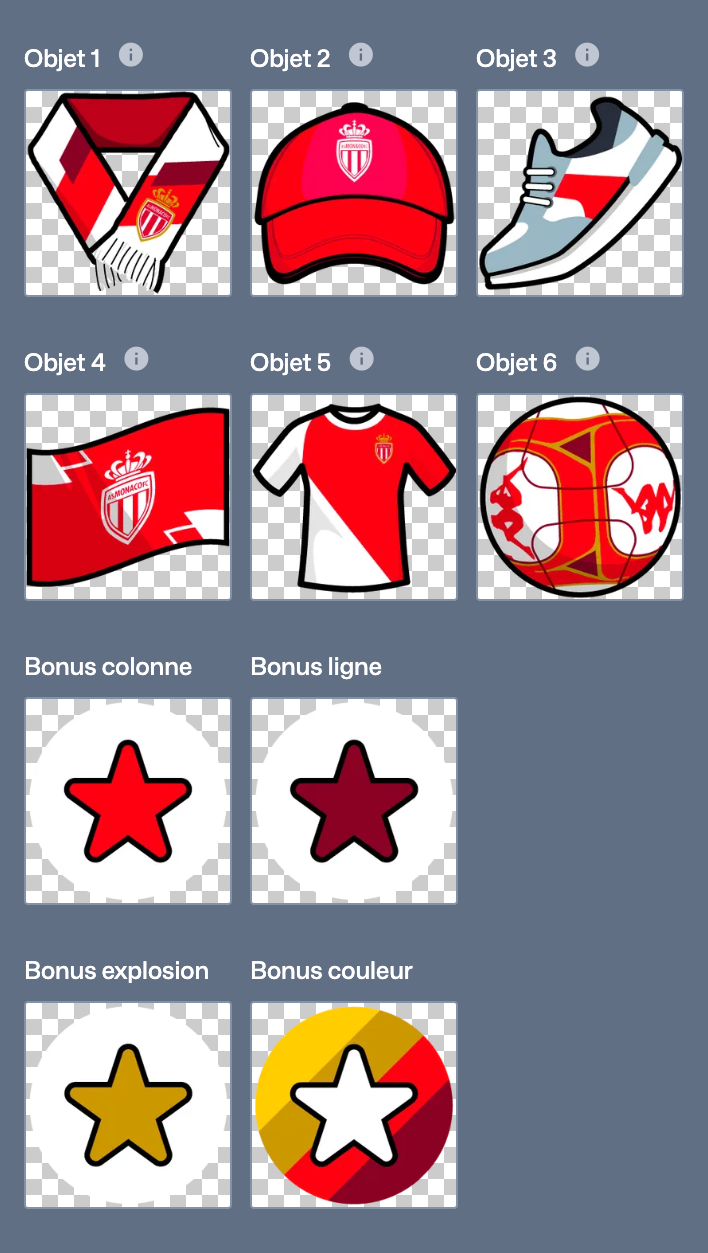The width and height of the screenshot is (708, 1253).
Task: Open the Bonus ligne dark star image
Action: point(354,801)
